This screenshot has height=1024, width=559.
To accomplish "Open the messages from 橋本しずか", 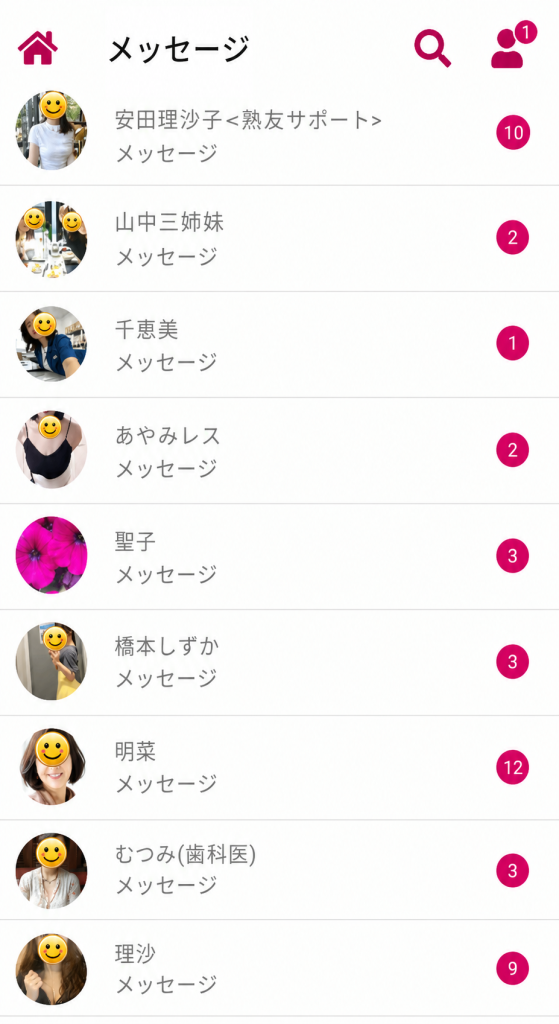I will pos(280,662).
